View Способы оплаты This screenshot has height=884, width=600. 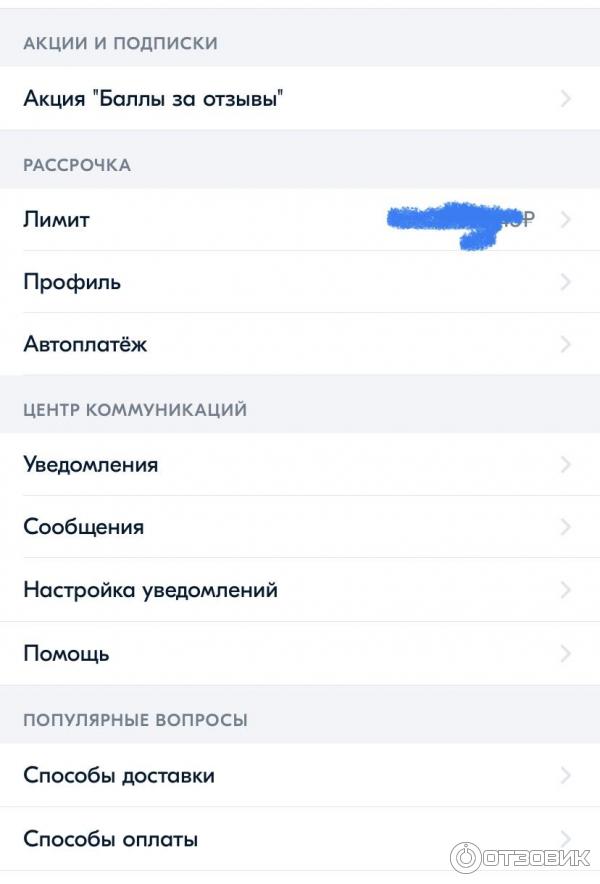click(300, 838)
